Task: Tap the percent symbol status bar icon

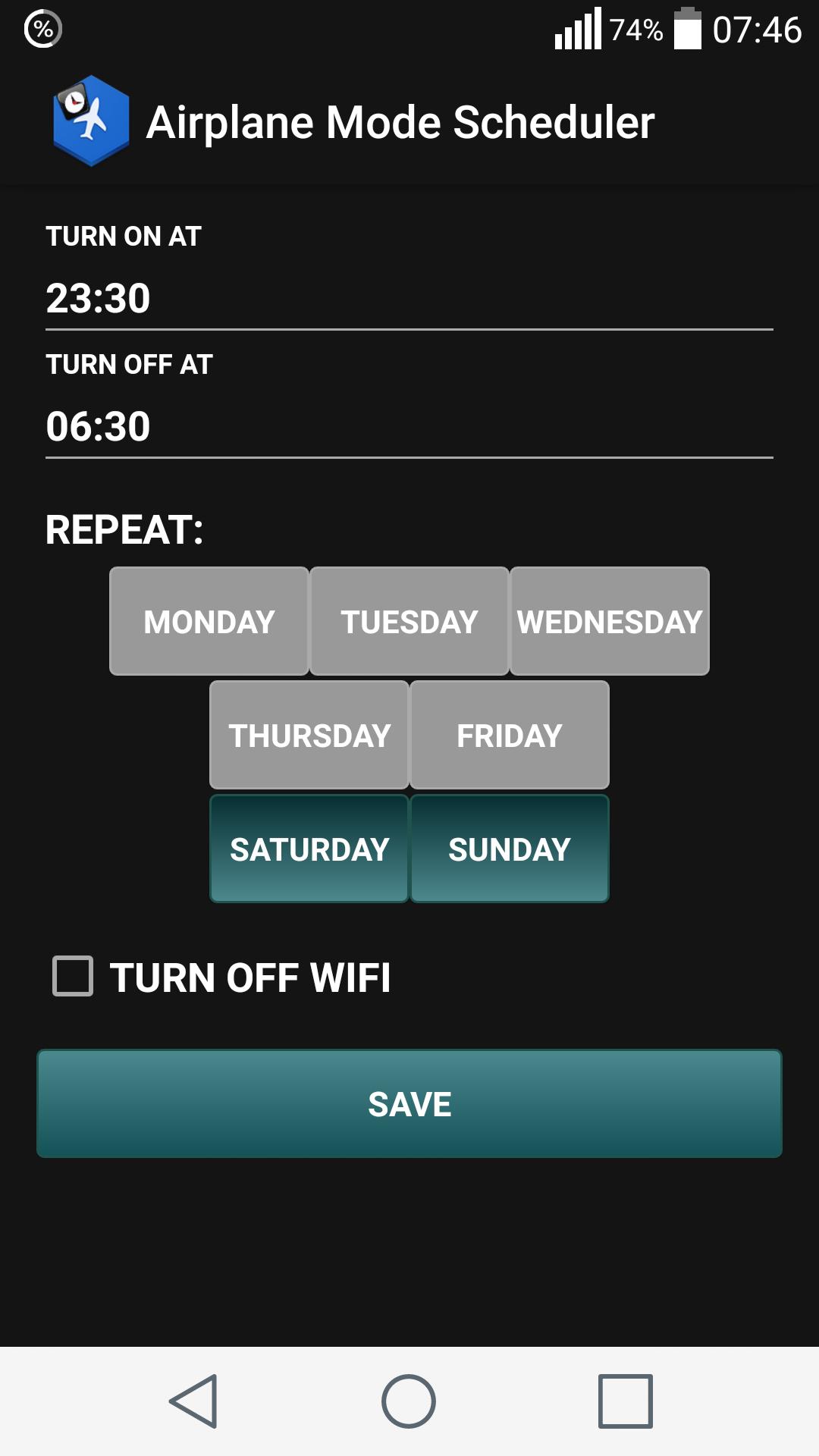Action: tap(42, 30)
